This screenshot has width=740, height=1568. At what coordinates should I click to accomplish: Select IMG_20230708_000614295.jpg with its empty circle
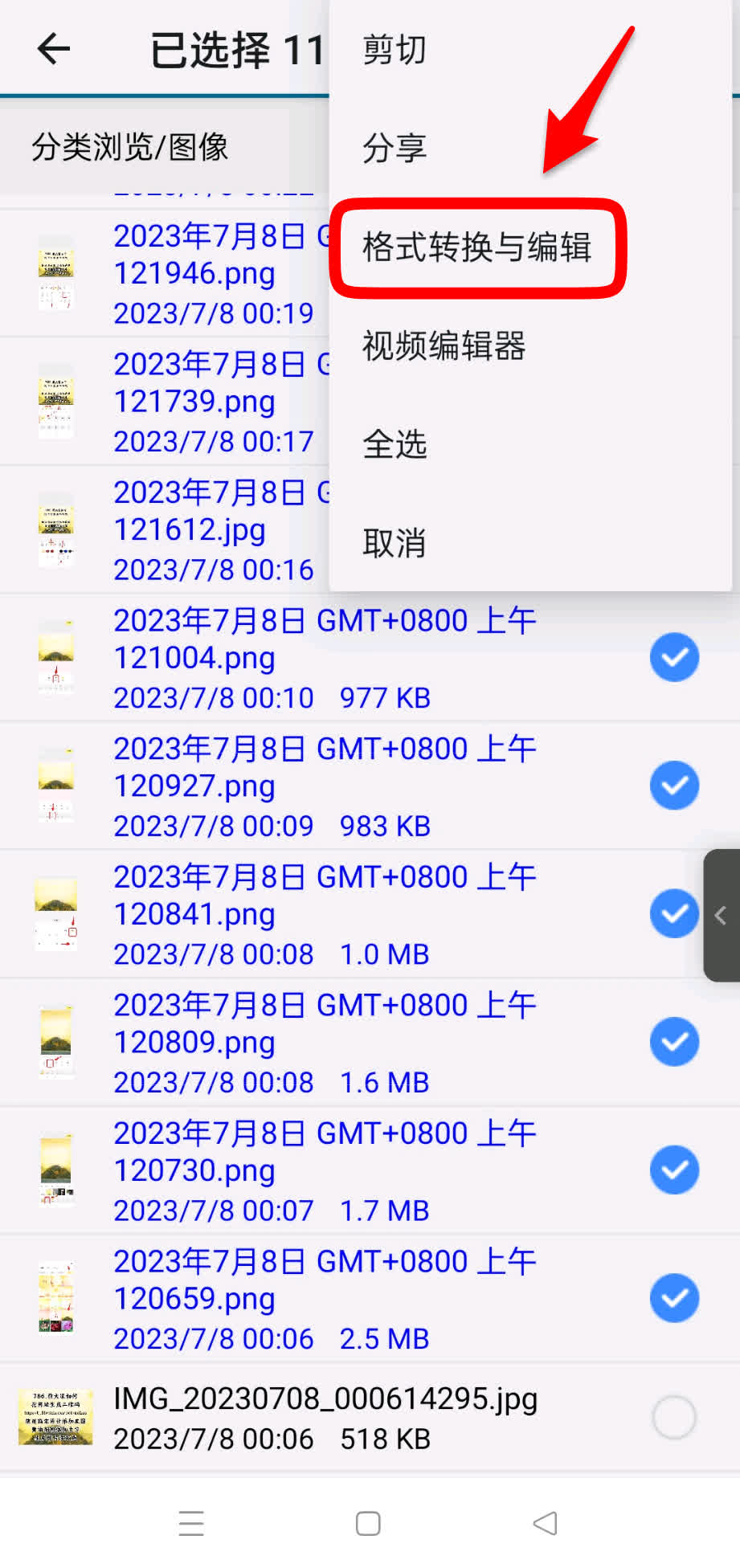(674, 1418)
